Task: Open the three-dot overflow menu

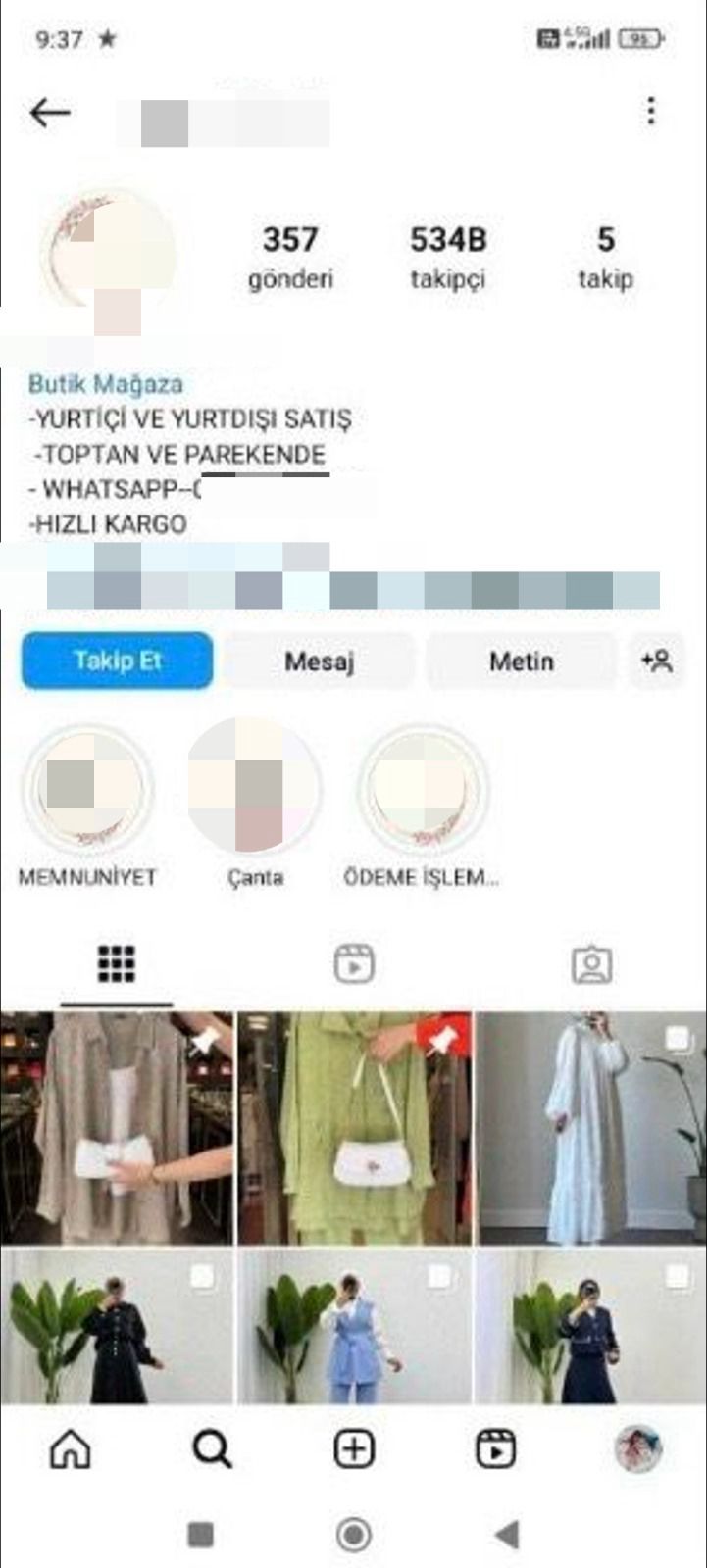Action: click(651, 112)
